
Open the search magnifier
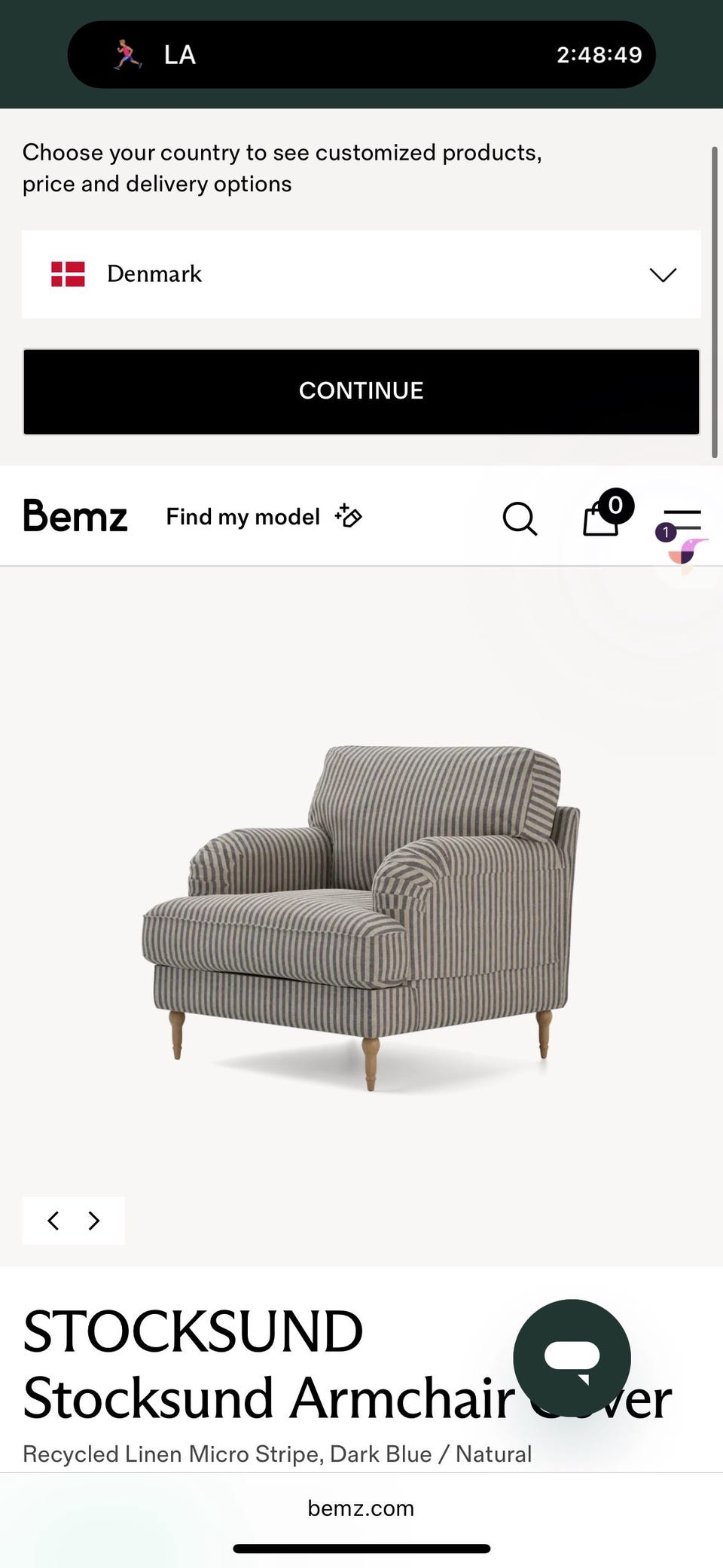(520, 518)
